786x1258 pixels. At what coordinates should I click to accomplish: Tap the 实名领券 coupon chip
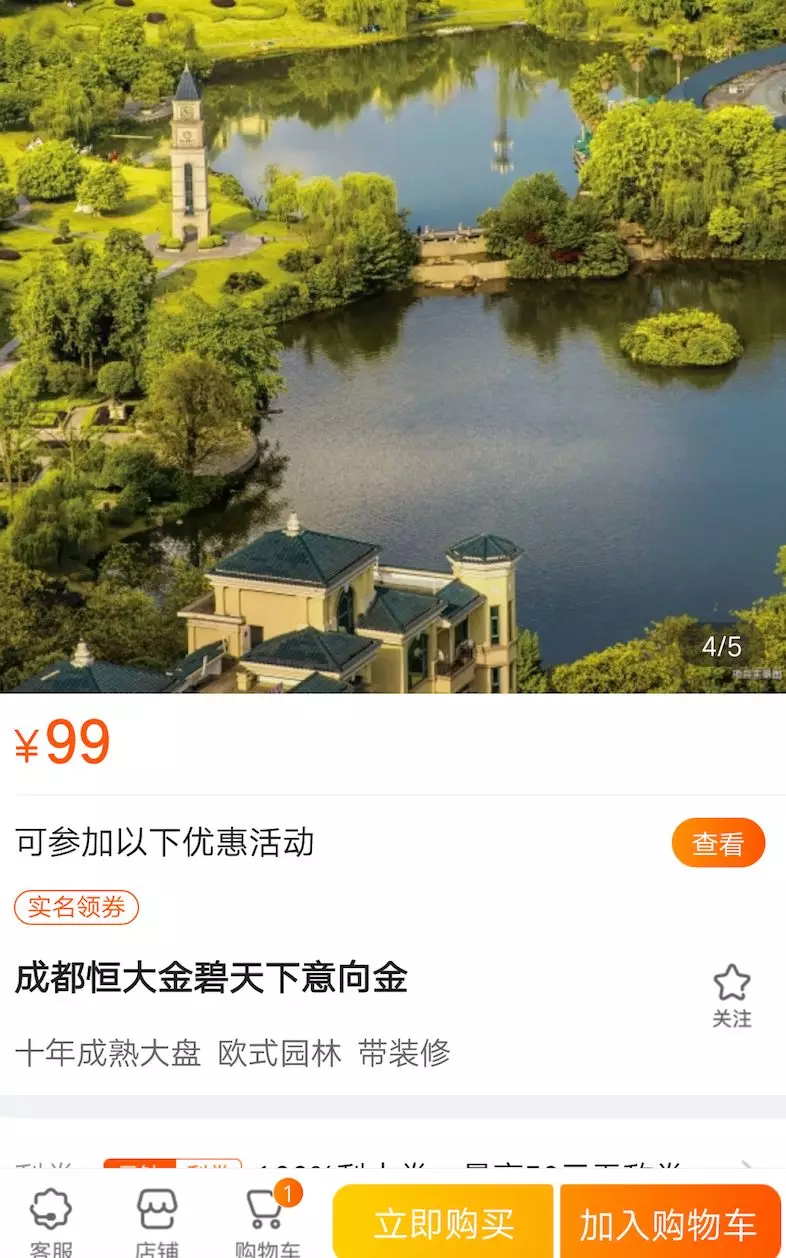pyautogui.click(x=76, y=907)
